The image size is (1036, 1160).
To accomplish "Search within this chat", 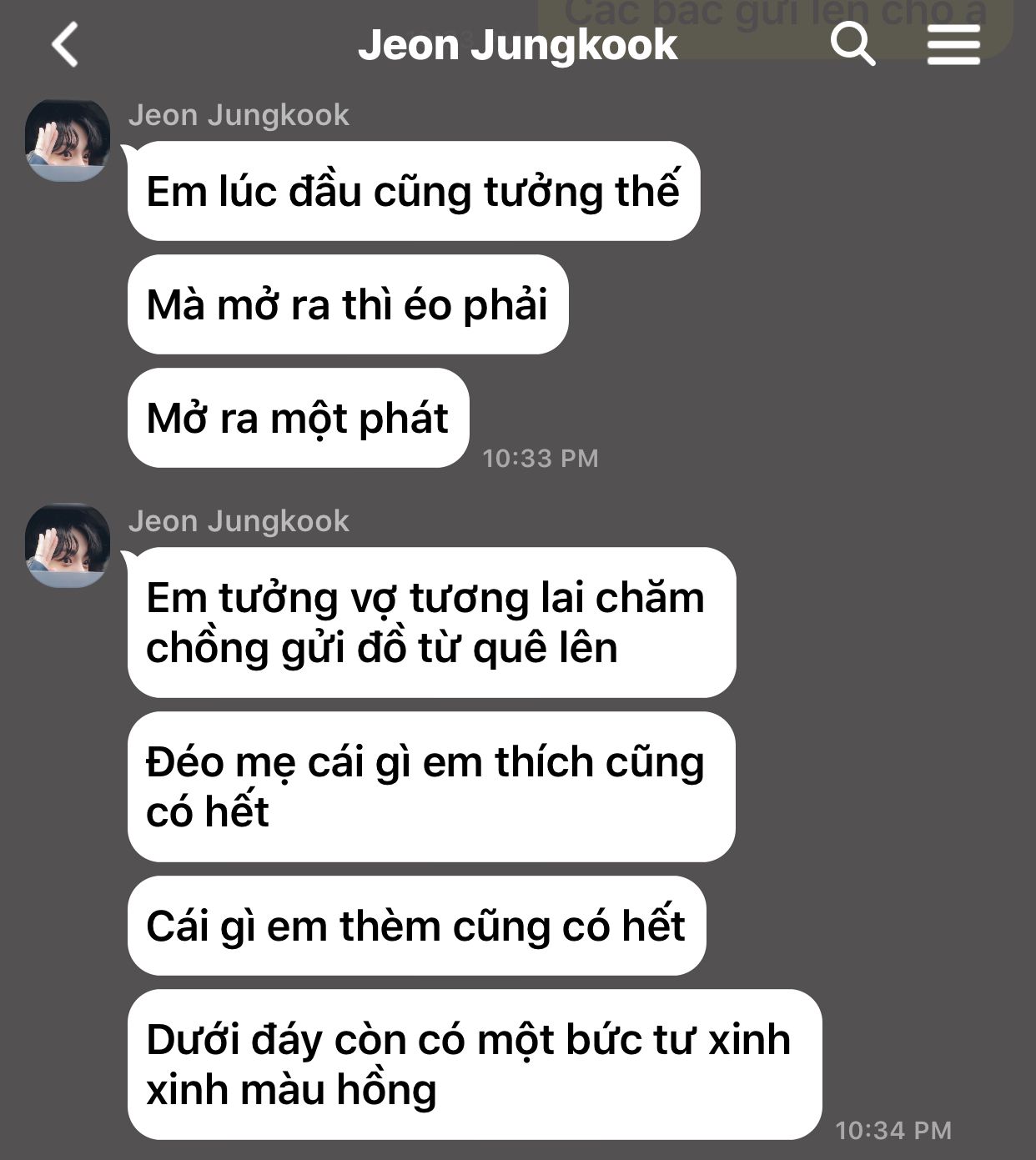I will coord(852,43).
